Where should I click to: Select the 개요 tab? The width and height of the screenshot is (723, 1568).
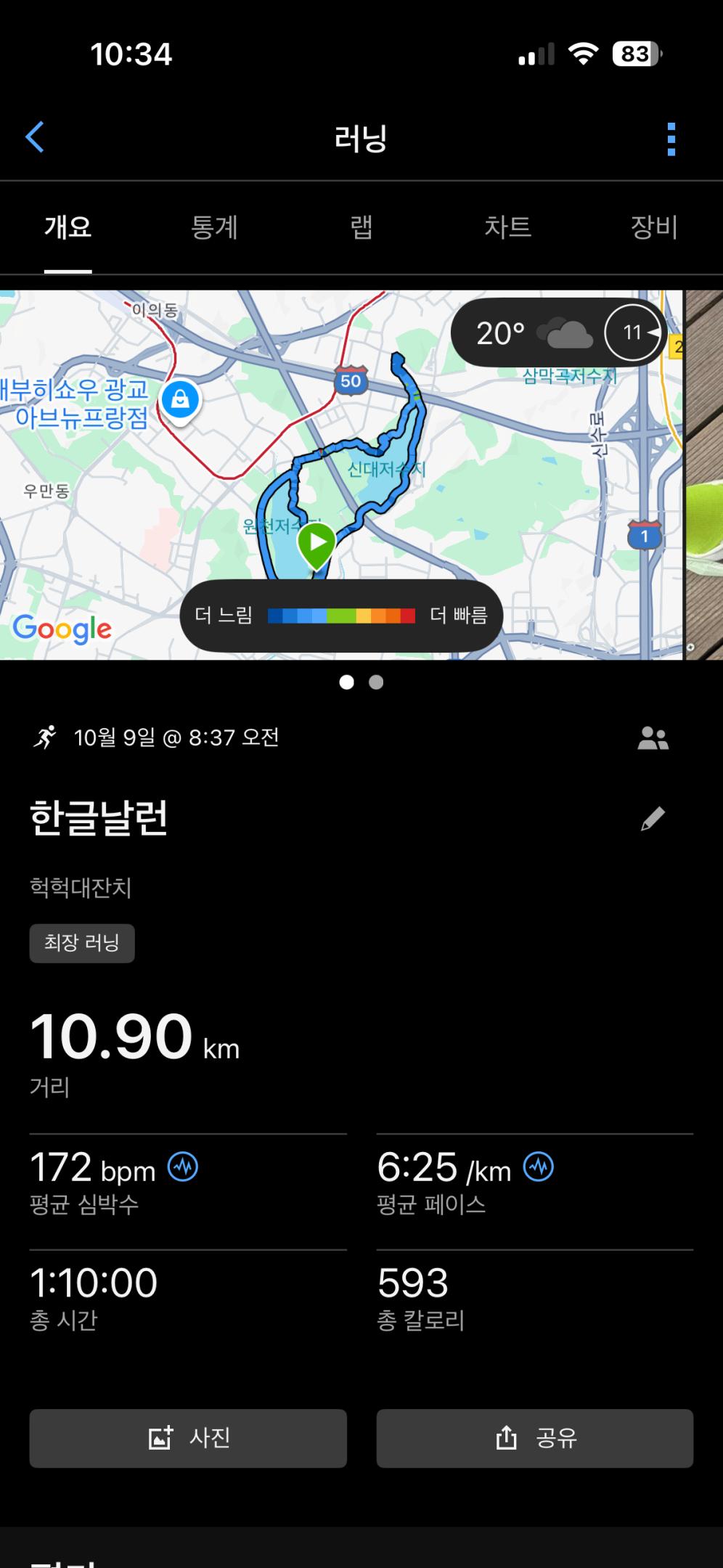point(68,228)
